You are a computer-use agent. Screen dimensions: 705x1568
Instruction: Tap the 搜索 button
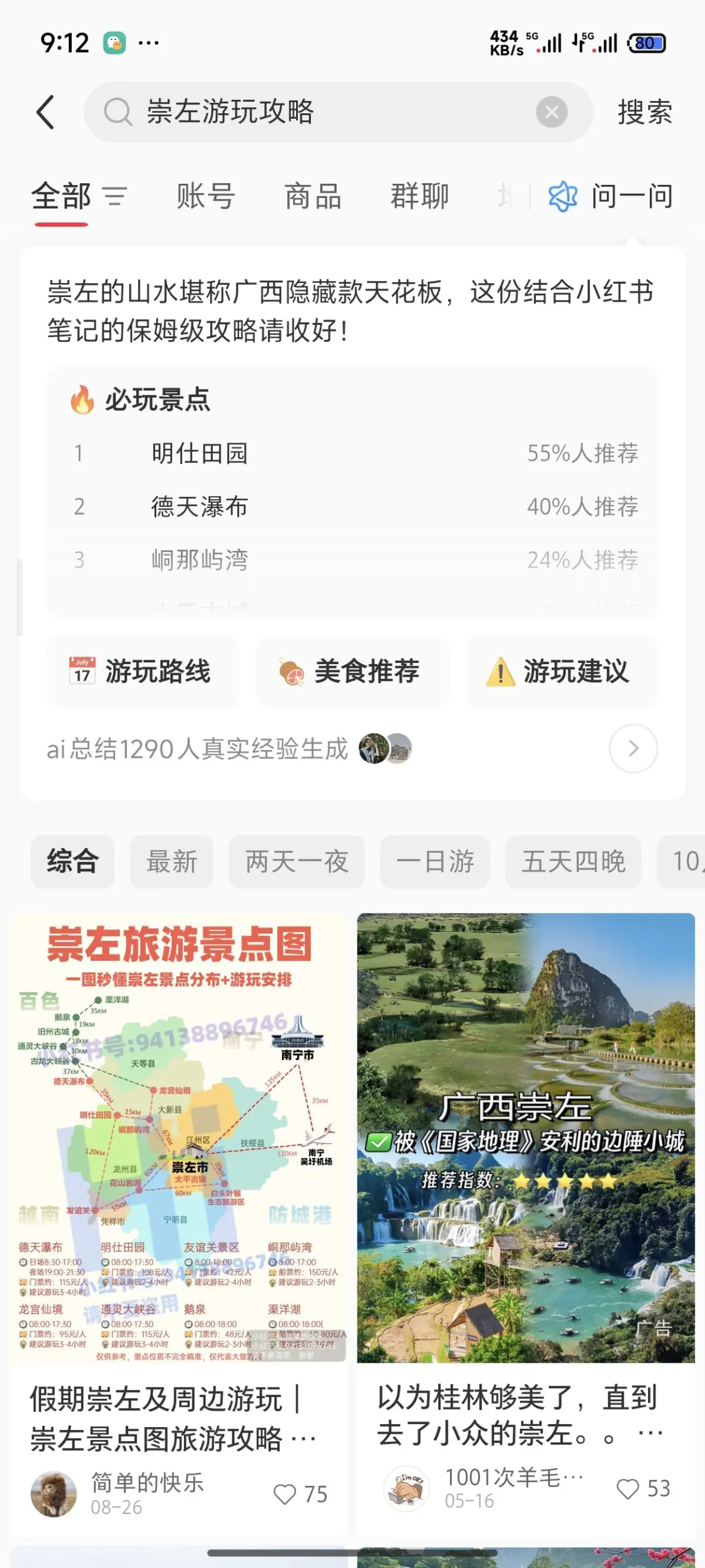(x=645, y=112)
